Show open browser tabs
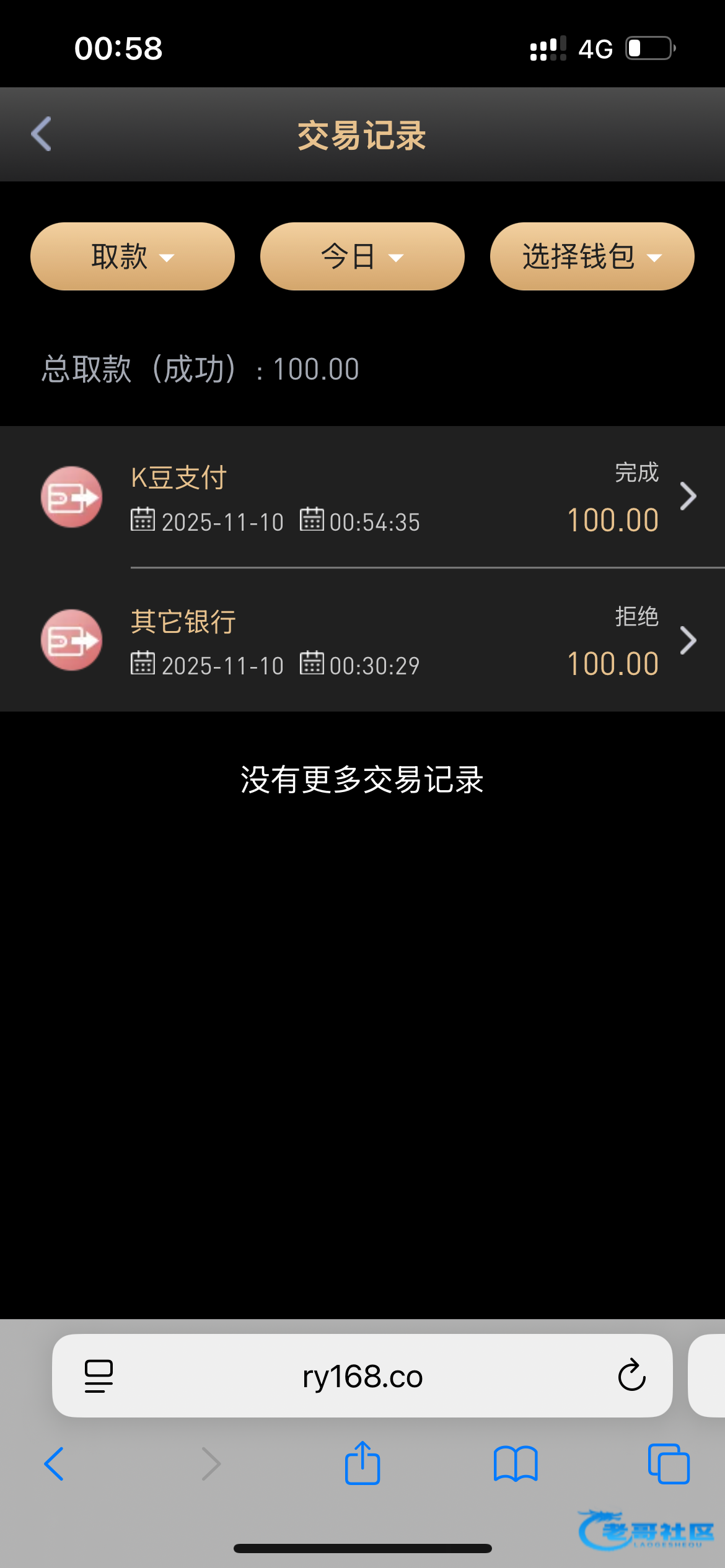The image size is (725, 1568). [668, 1464]
